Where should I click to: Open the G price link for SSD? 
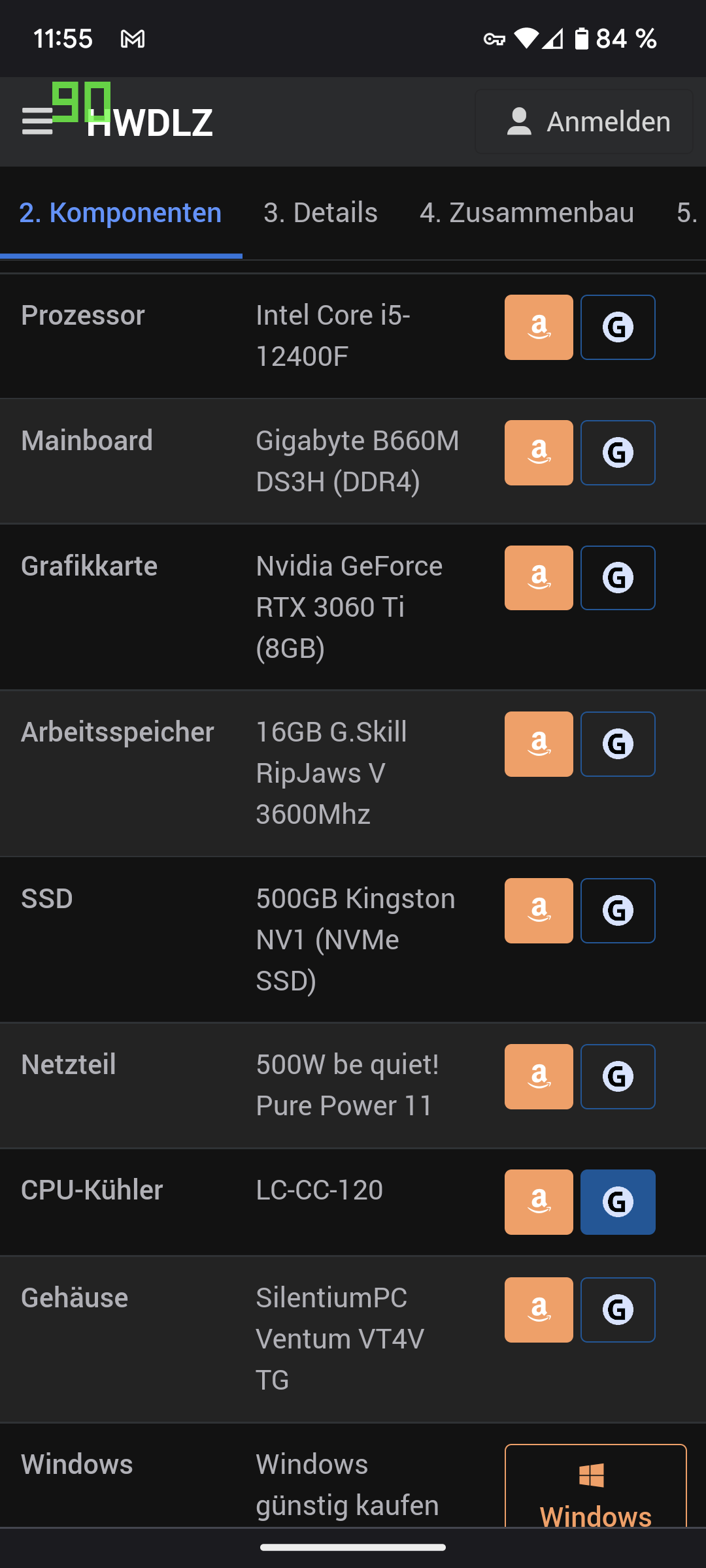click(618, 911)
